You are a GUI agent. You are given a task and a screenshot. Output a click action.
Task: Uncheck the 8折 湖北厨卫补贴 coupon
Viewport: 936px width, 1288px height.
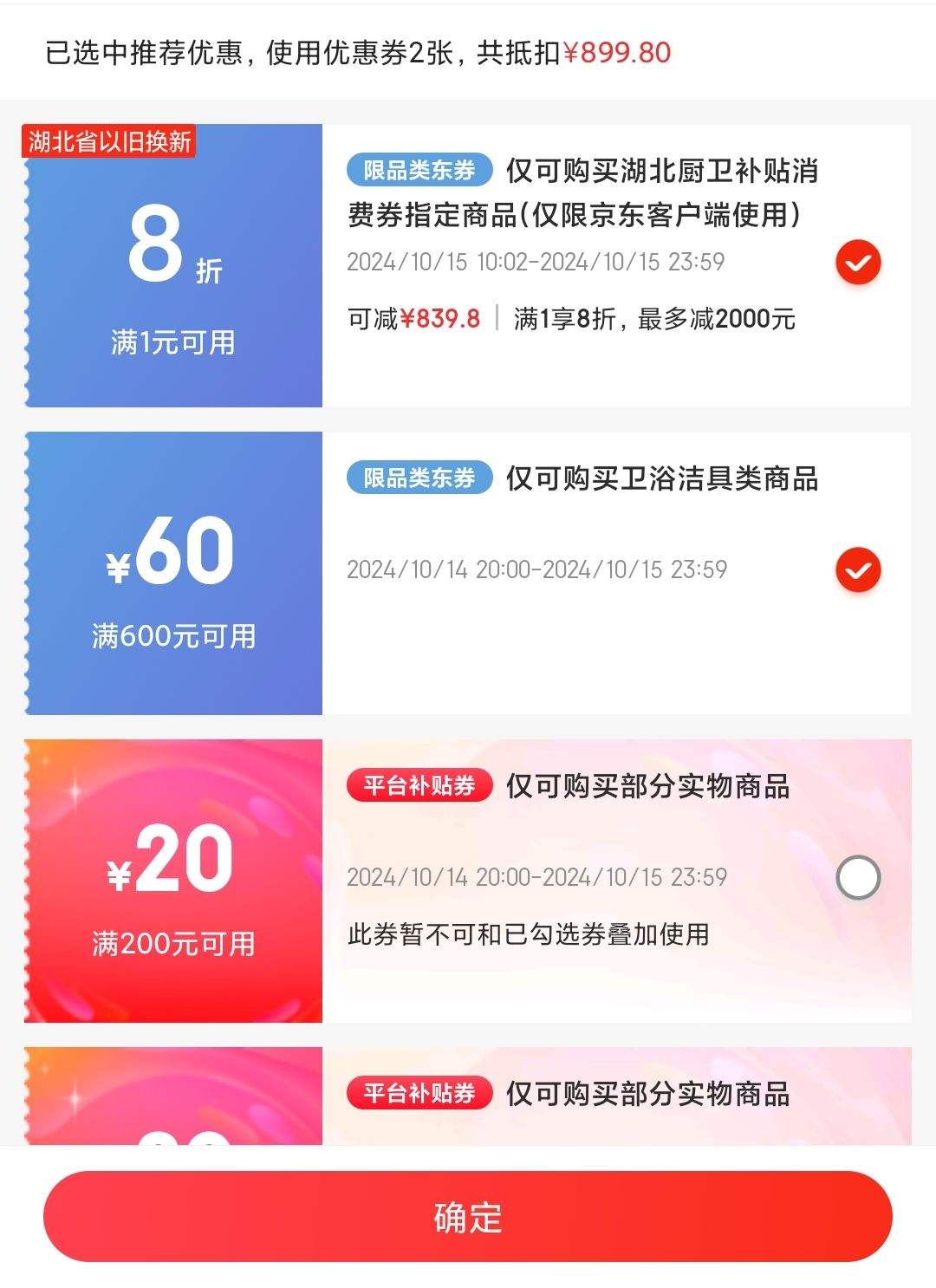click(x=858, y=263)
